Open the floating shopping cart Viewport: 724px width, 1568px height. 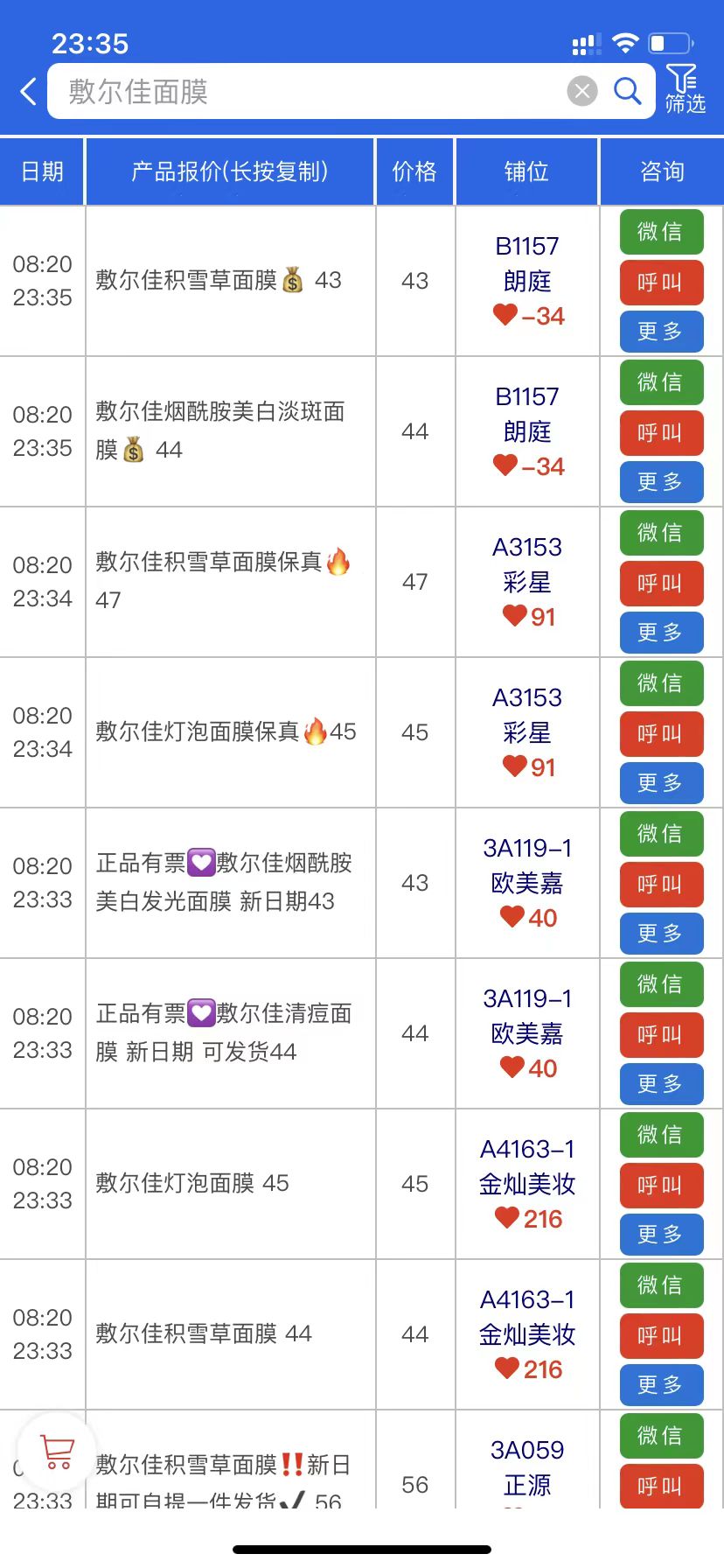pyautogui.click(x=58, y=1452)
